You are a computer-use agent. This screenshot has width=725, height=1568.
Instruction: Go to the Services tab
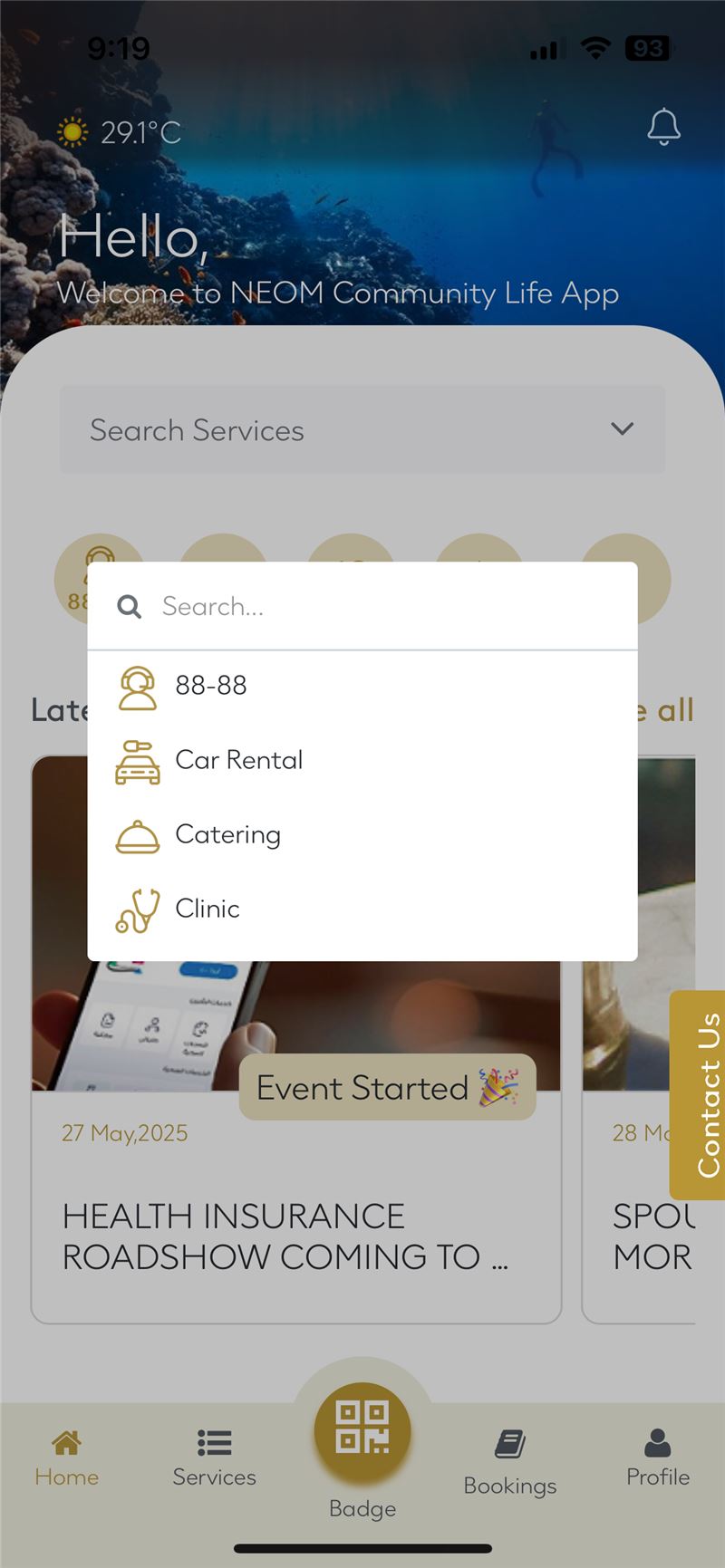pyautogui.click(x=214, y=1458)
